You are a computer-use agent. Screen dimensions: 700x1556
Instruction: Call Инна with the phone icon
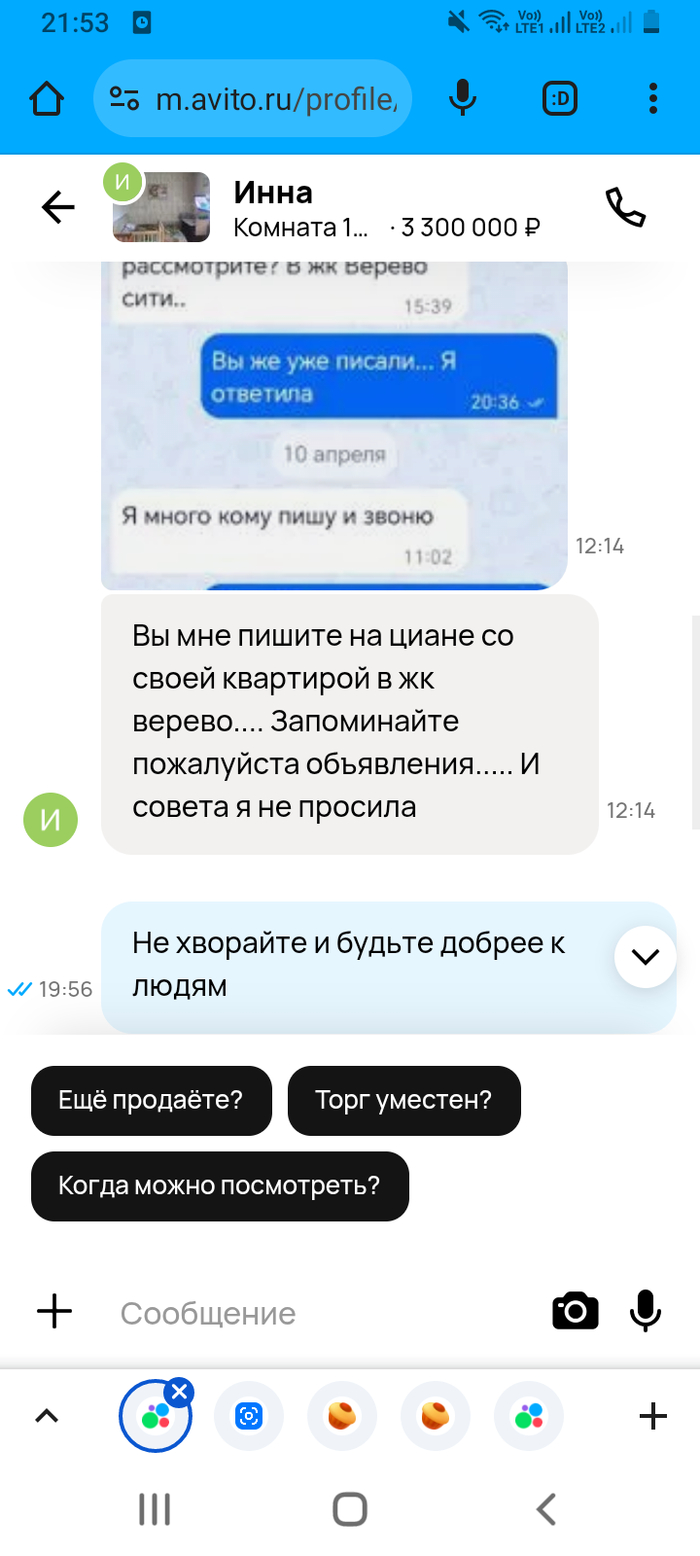point(626,208)
